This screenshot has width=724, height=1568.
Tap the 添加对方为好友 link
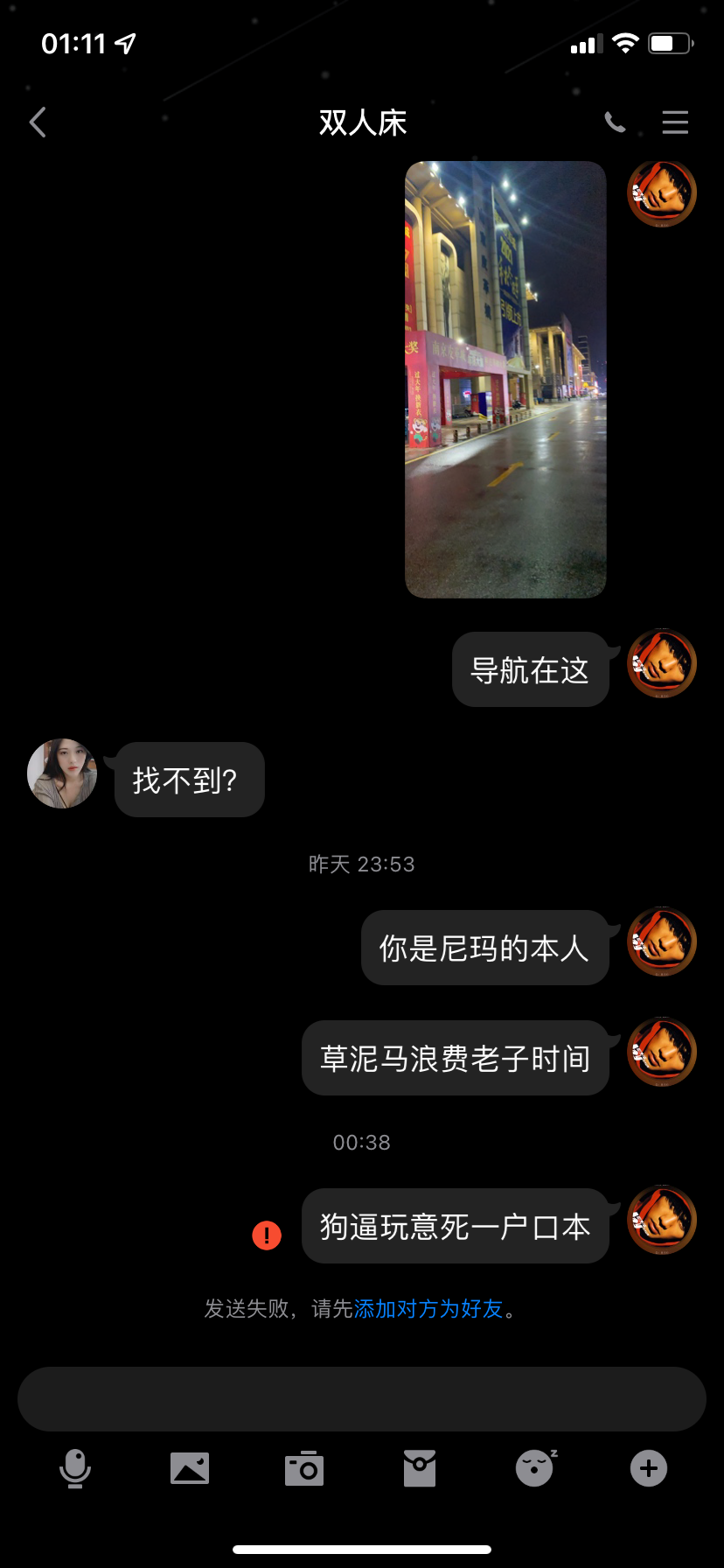[x=428, y=1308]
